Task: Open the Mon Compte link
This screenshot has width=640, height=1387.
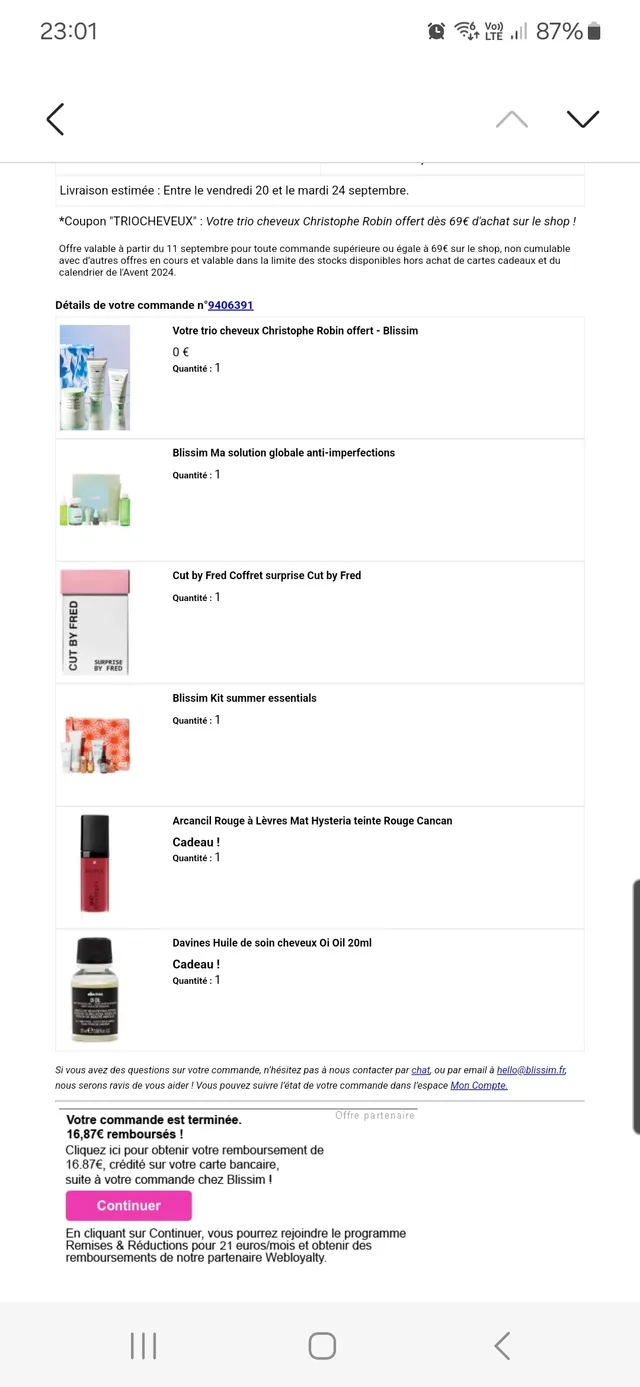Action: click(479, 1085)
